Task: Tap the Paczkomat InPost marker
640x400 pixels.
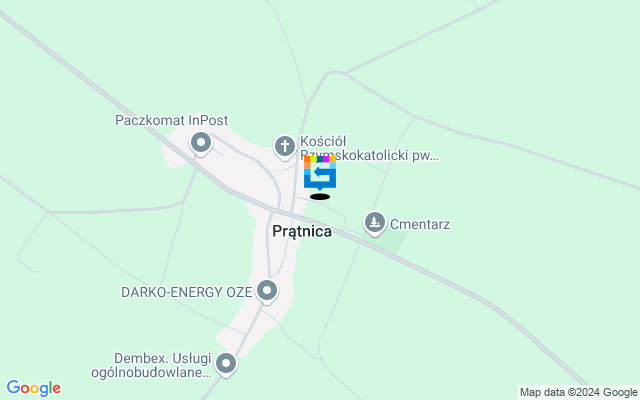Action: 201,144
